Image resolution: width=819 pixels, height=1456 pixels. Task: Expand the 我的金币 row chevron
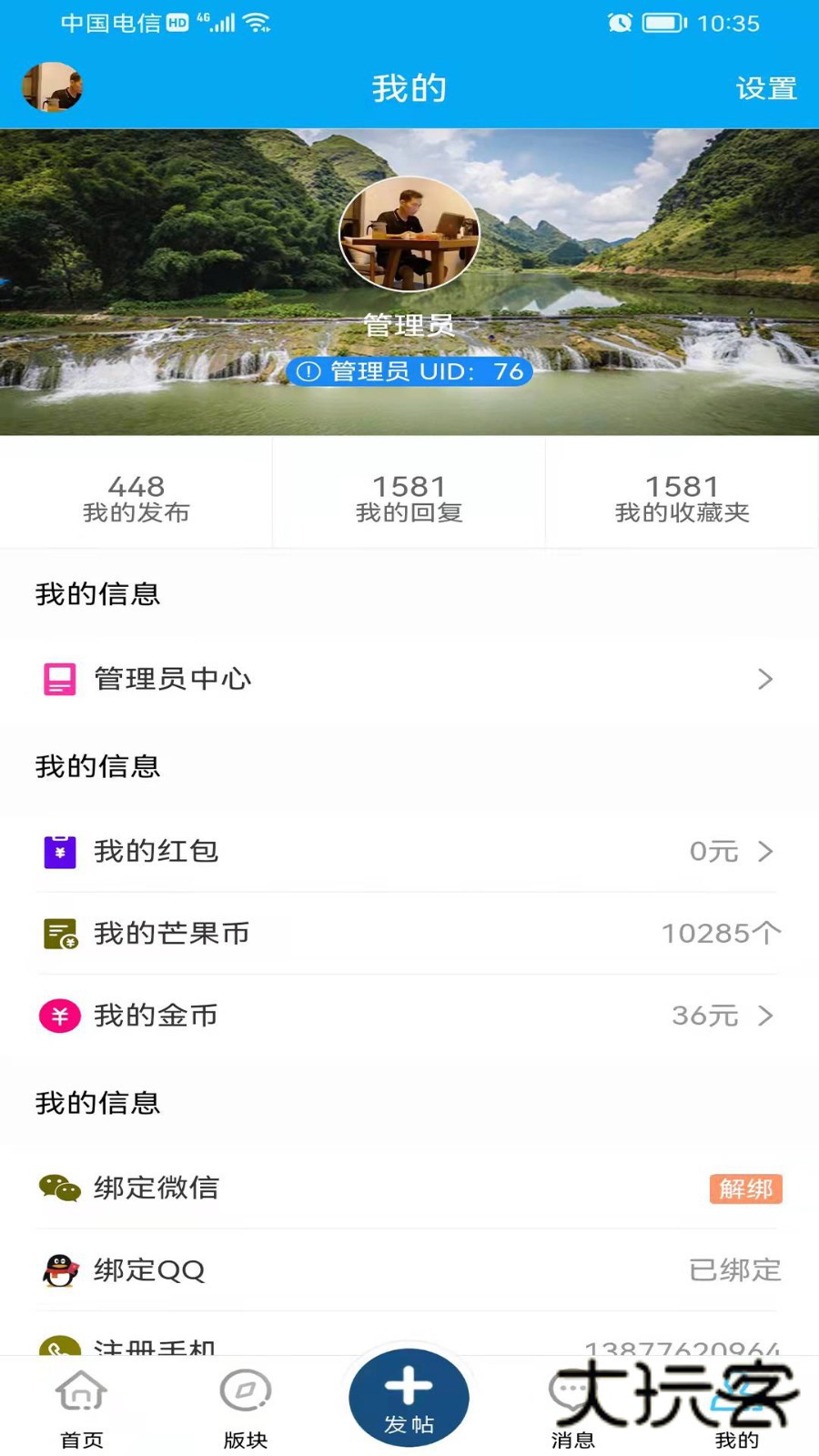pyautogui.click(x=765, y=1015)
